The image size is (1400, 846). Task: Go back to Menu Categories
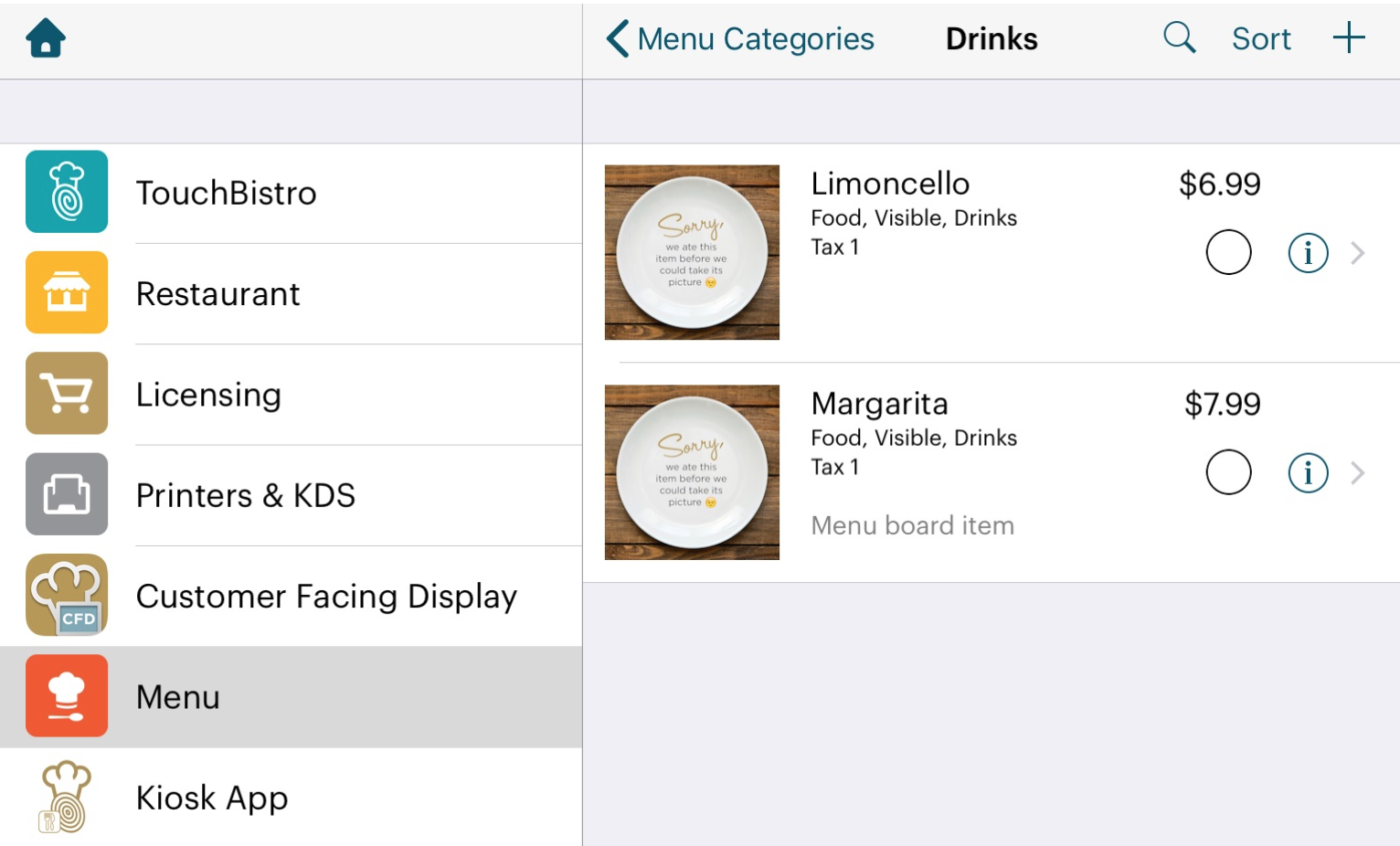tap(740, 39)
